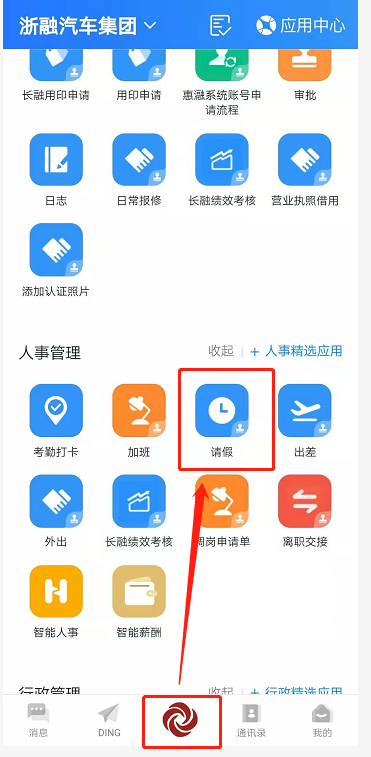The height and width of the screenshot is (757, 371).
Task: Switch to the 消息 messages tab
Action: pos(38,720)
